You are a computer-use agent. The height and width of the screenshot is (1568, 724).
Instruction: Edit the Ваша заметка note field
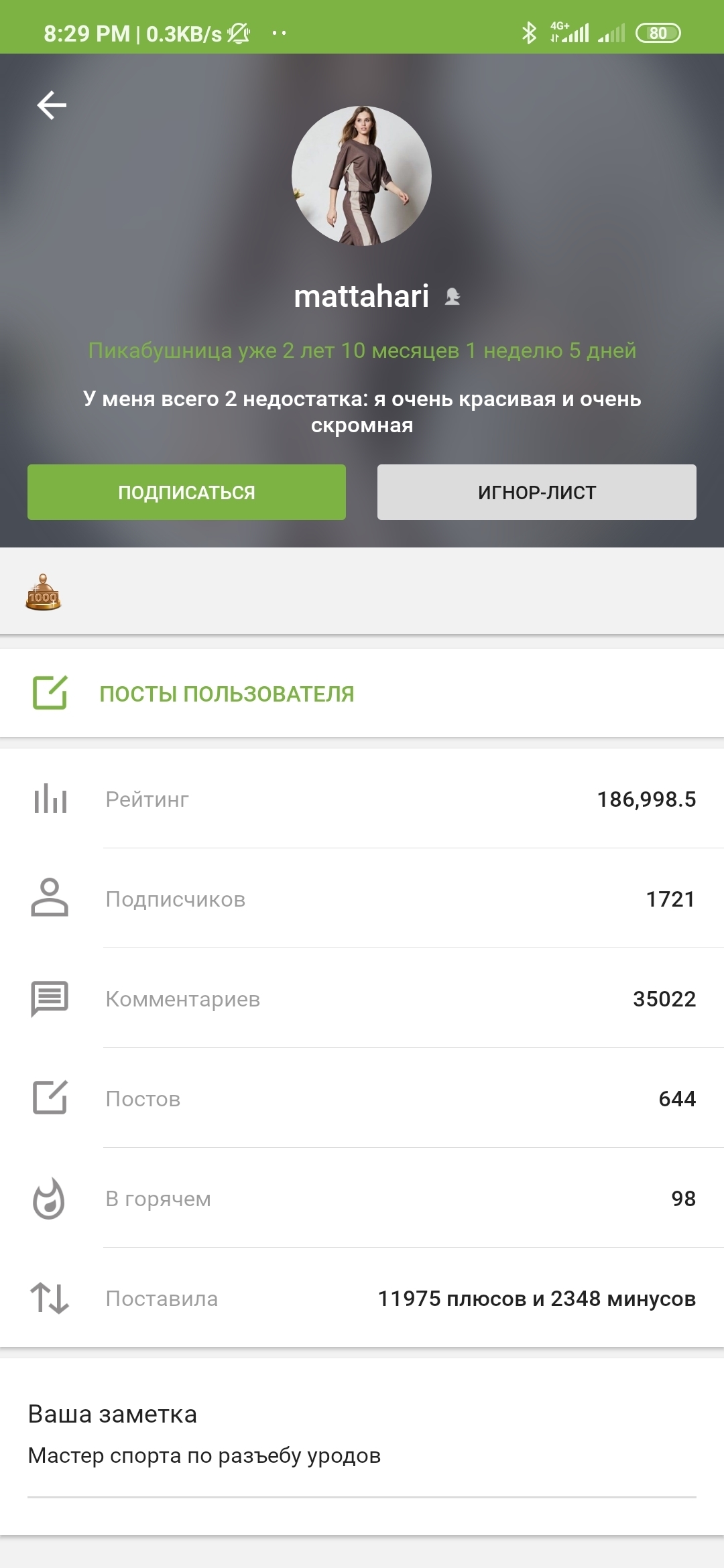(x=361, y=1455)
